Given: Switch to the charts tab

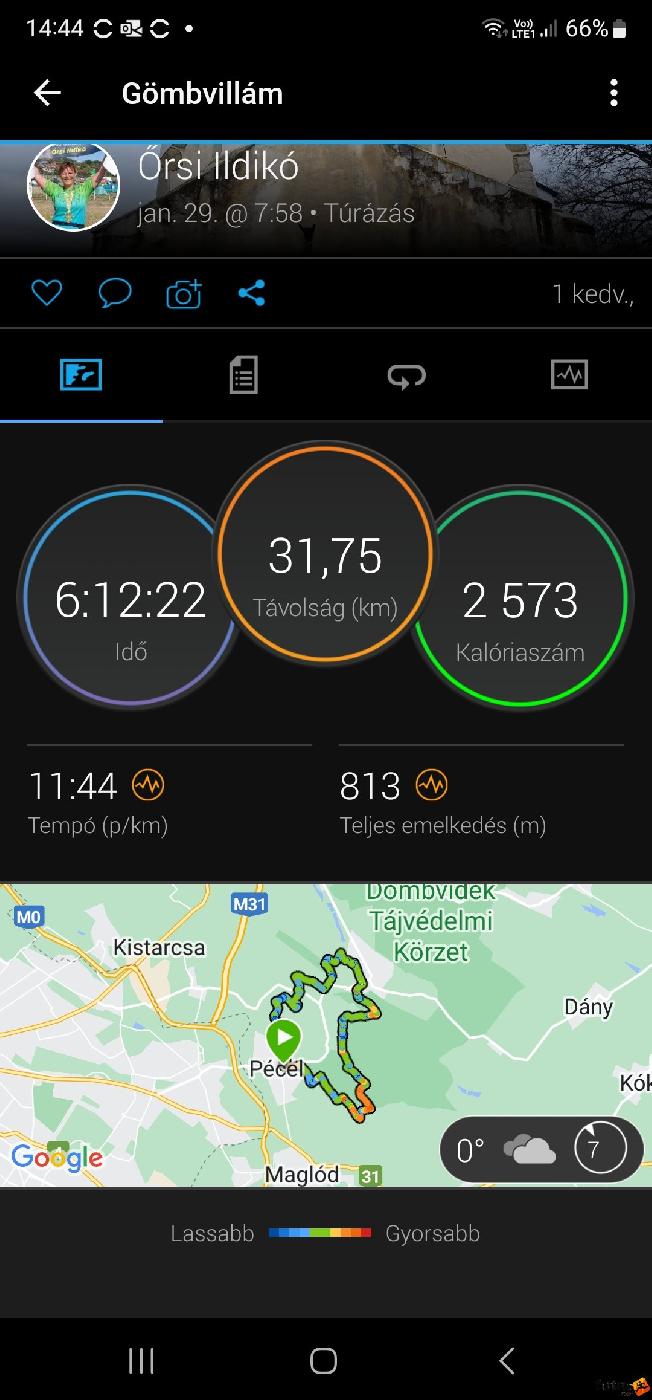Looking at the screenshot, I should coord(569,375).
